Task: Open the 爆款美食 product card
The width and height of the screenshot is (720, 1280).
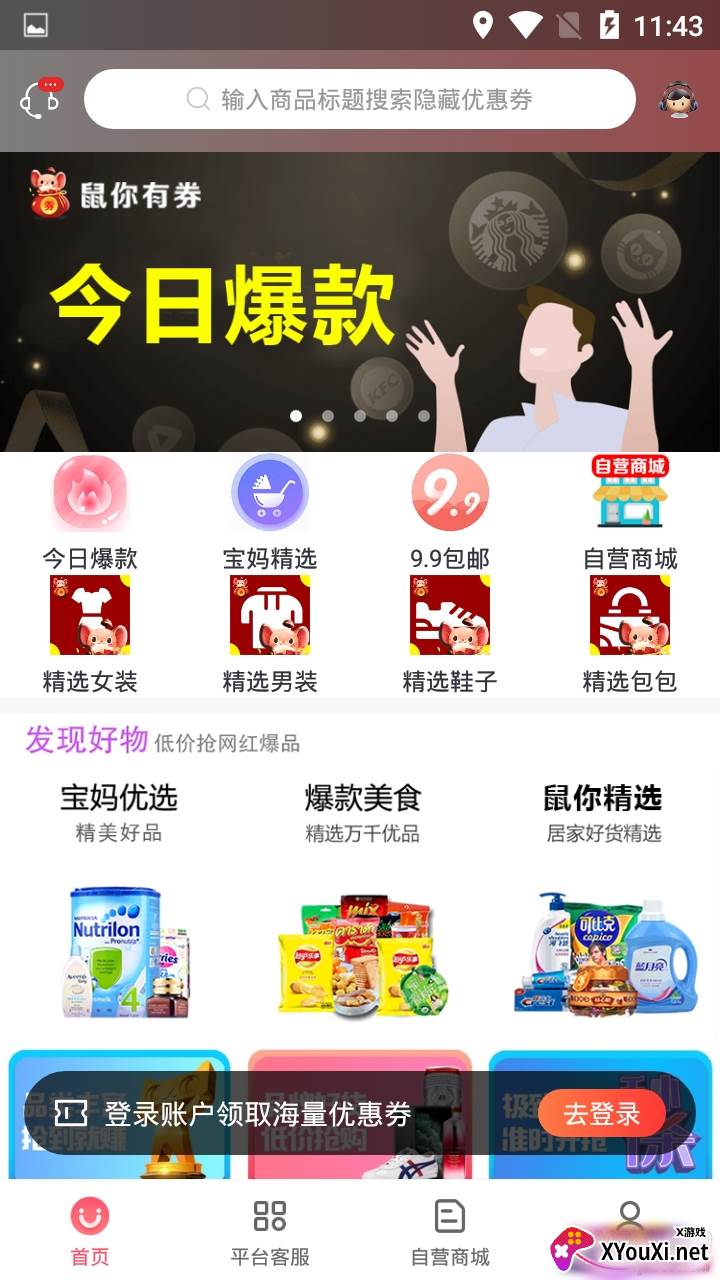Action: point(362,900)
